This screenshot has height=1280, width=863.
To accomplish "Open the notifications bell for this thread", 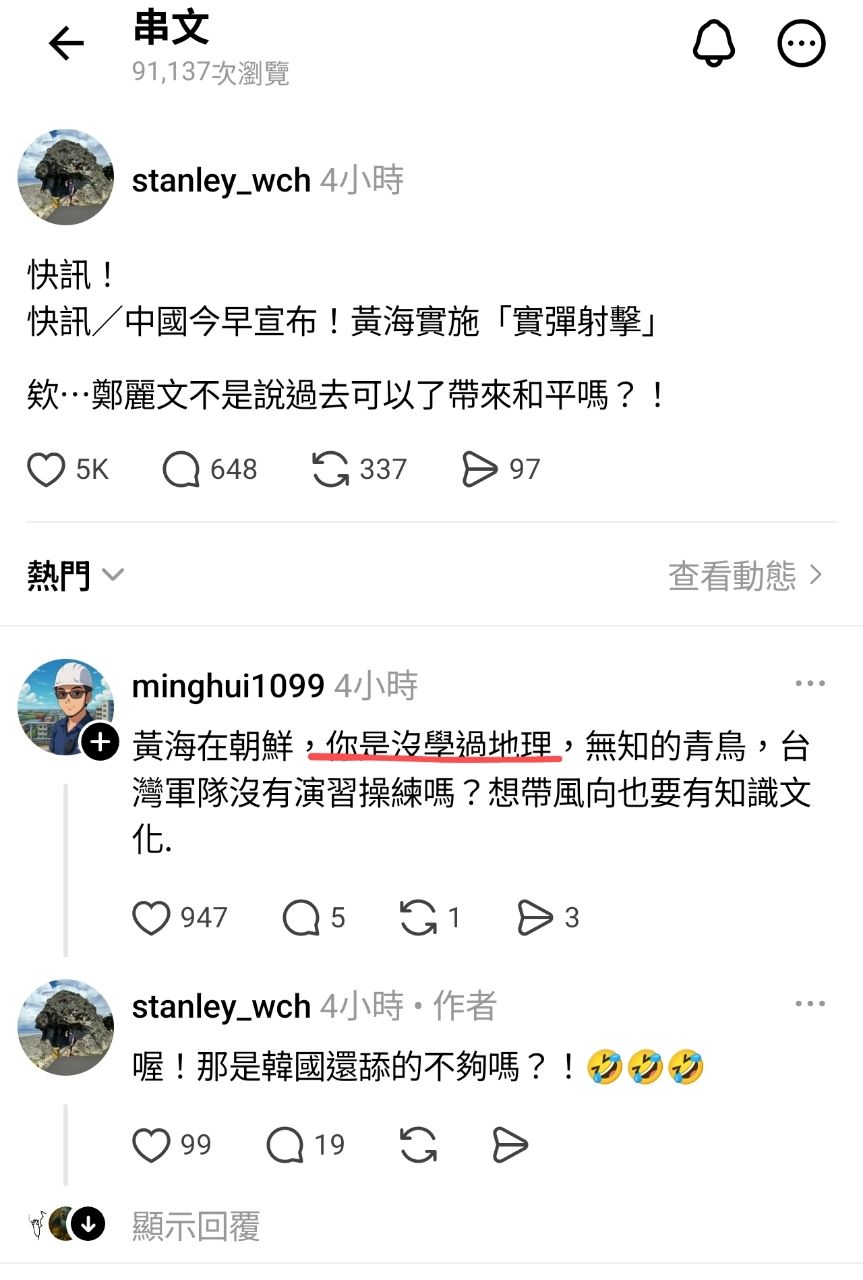I will click(x=713, y=44).
